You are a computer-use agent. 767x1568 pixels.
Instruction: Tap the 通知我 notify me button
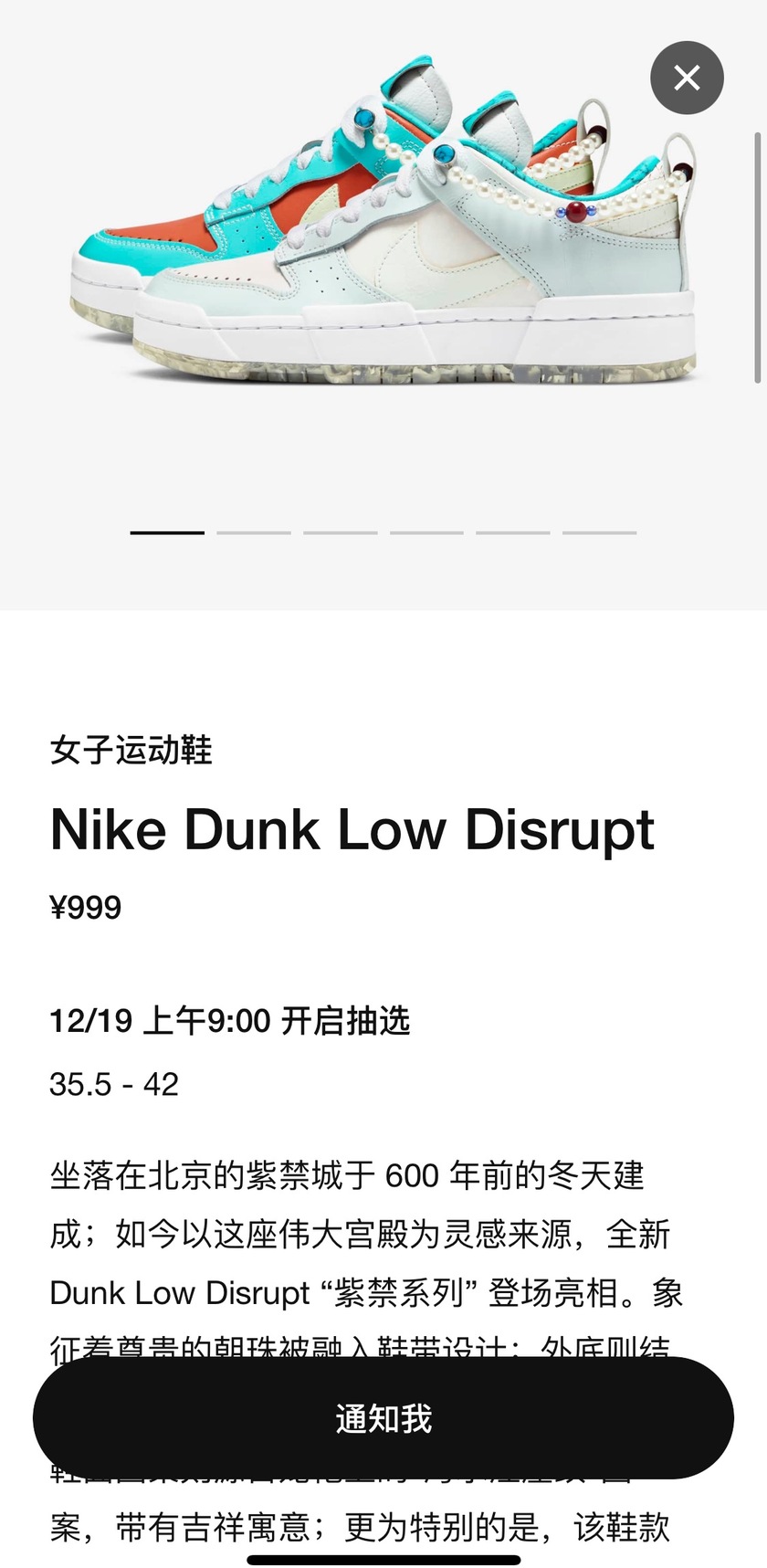[x=383, y=1417]
